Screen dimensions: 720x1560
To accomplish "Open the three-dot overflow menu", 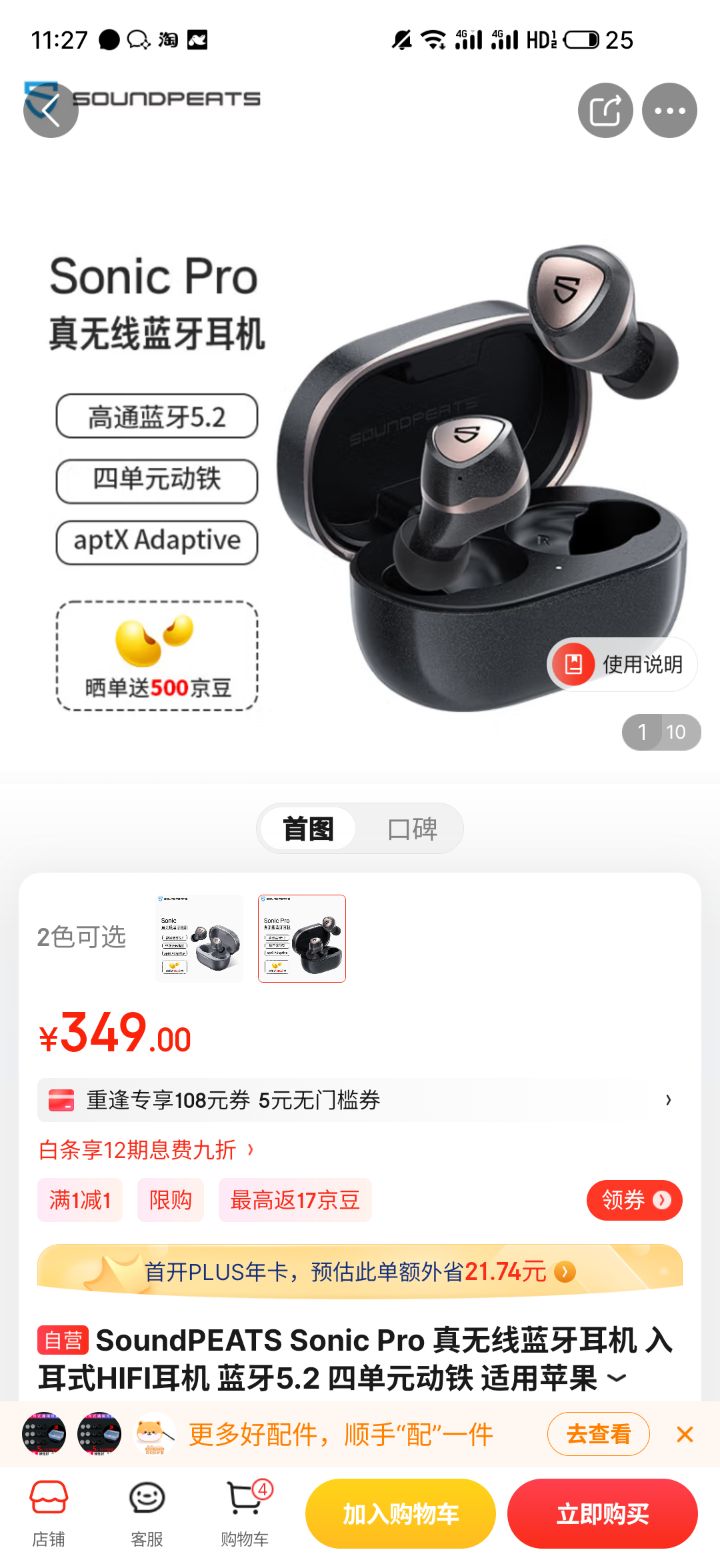I will point(669,110).
